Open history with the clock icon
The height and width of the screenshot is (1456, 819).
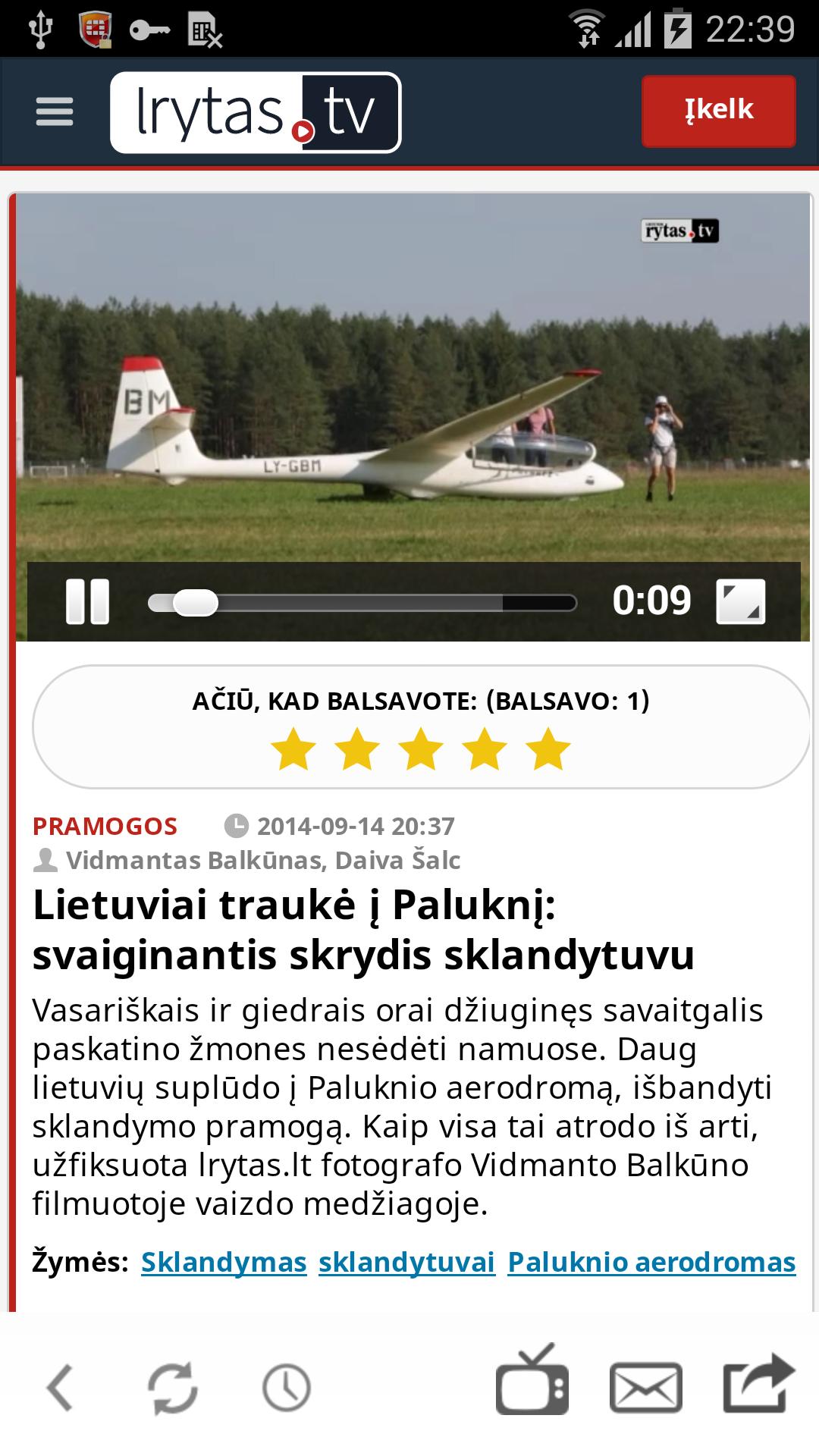click(287, 1387)
